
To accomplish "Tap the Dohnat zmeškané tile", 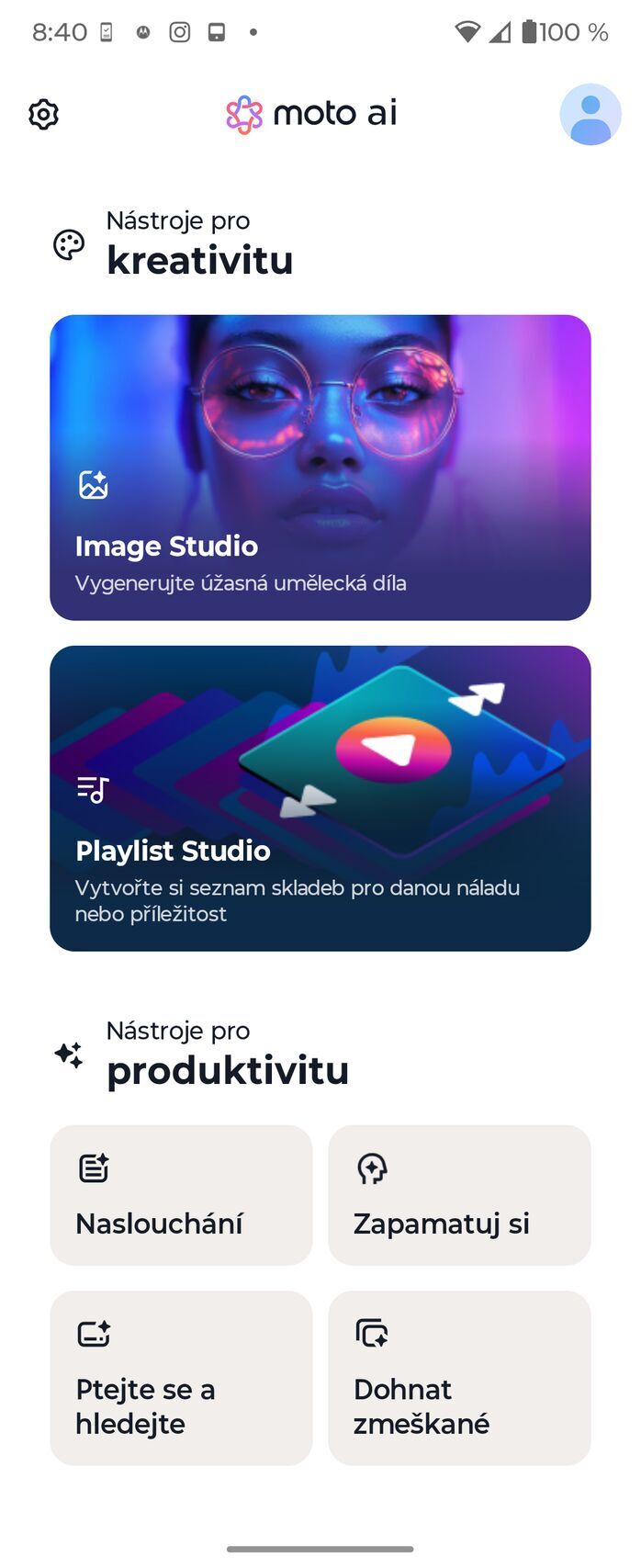I will click(459, 1377).
